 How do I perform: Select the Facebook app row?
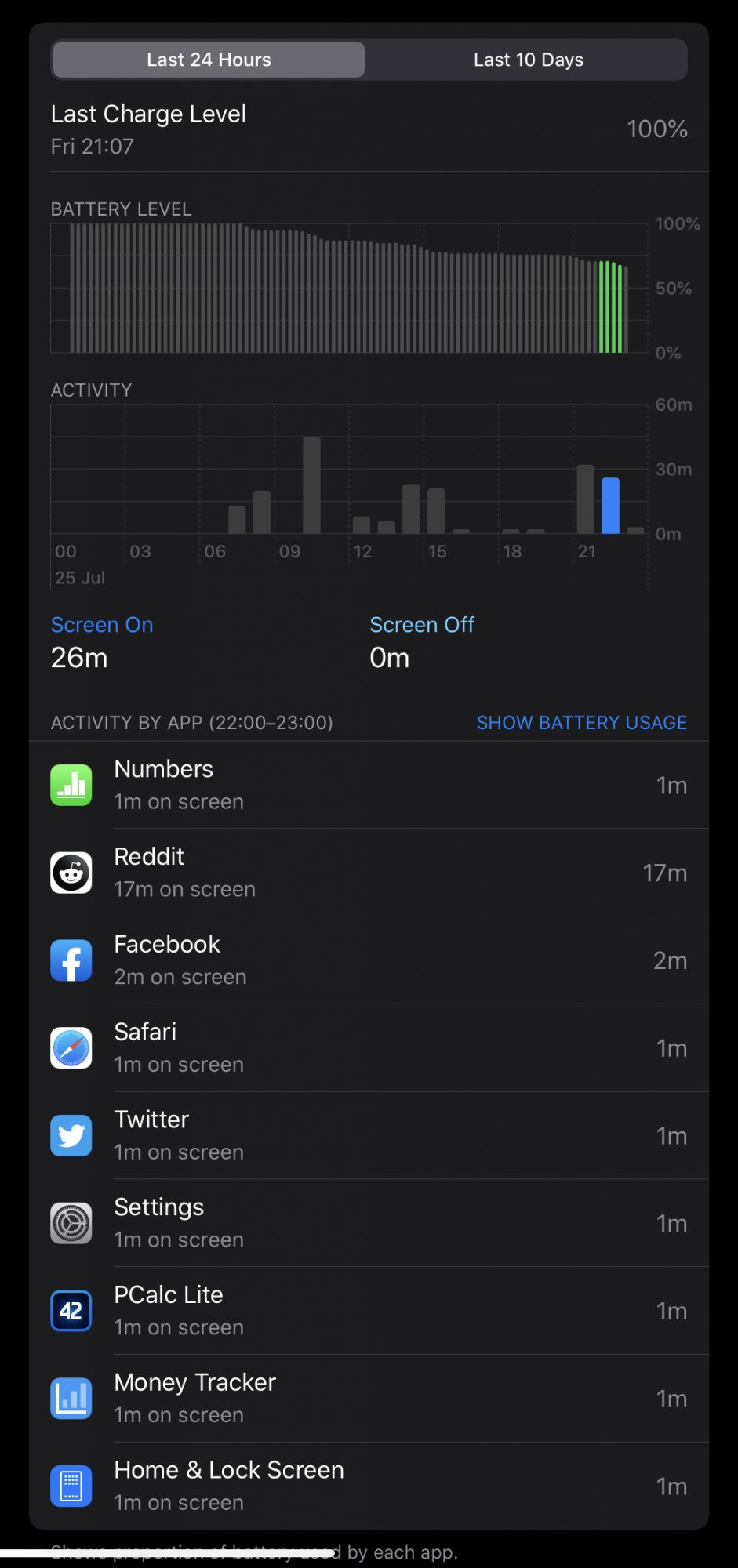369,960
